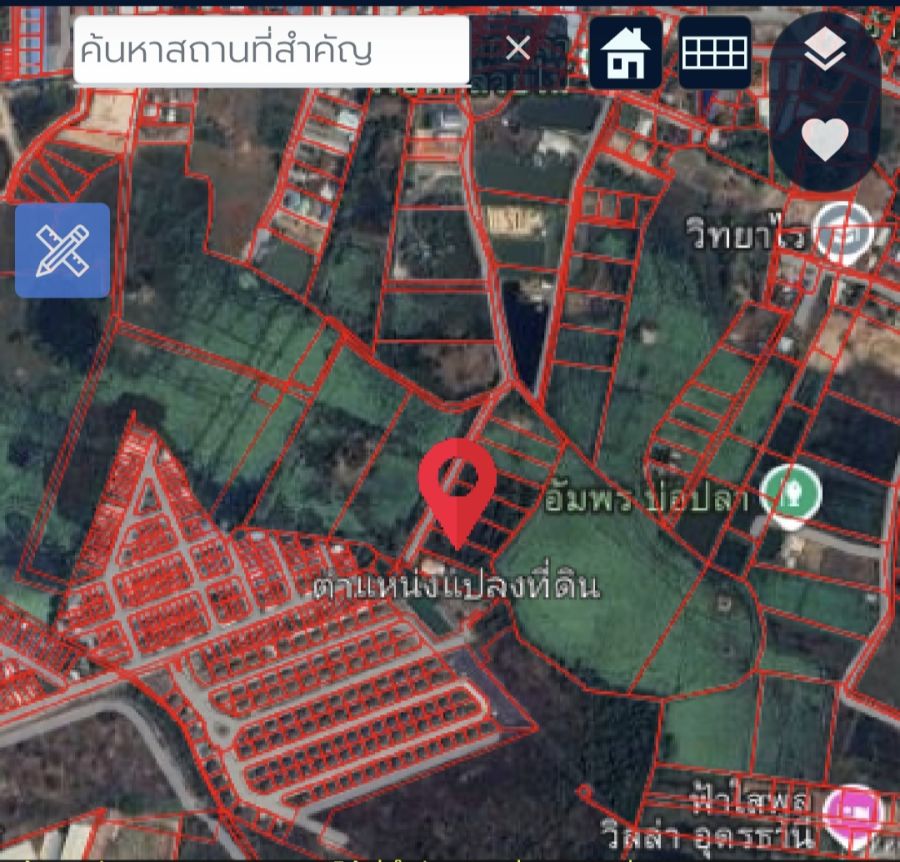The width and height of the screenshot is (900, 862).
Task: Clear the search box with the X
Action: coord(517,48)
